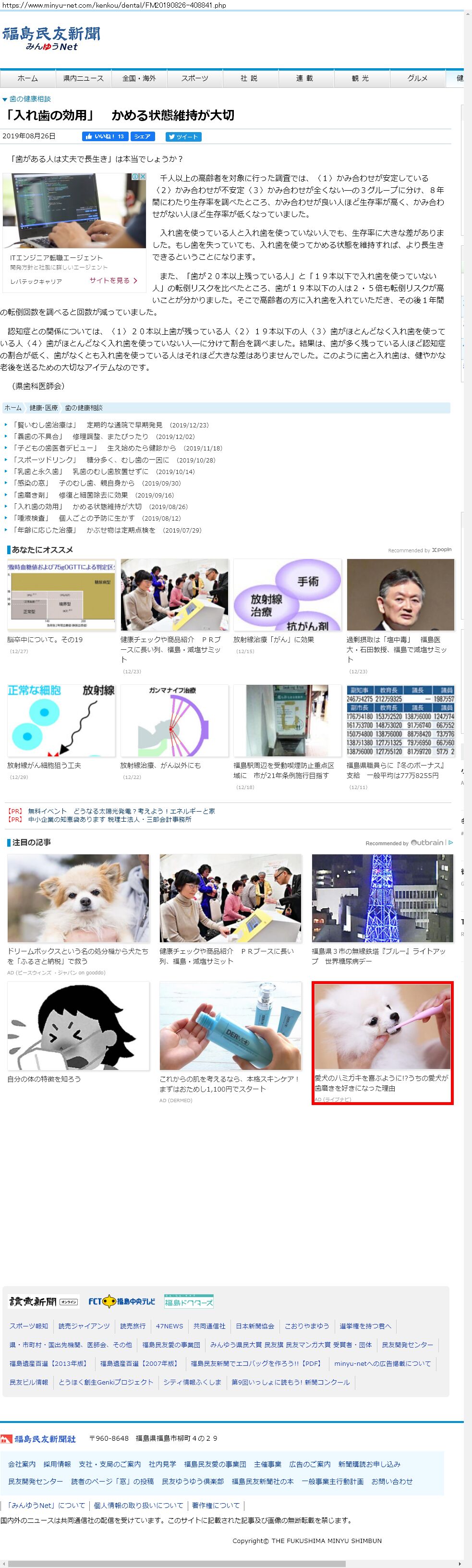
Task: Go to お問い合わせ contact page
Action: (x=392, y=1481)
